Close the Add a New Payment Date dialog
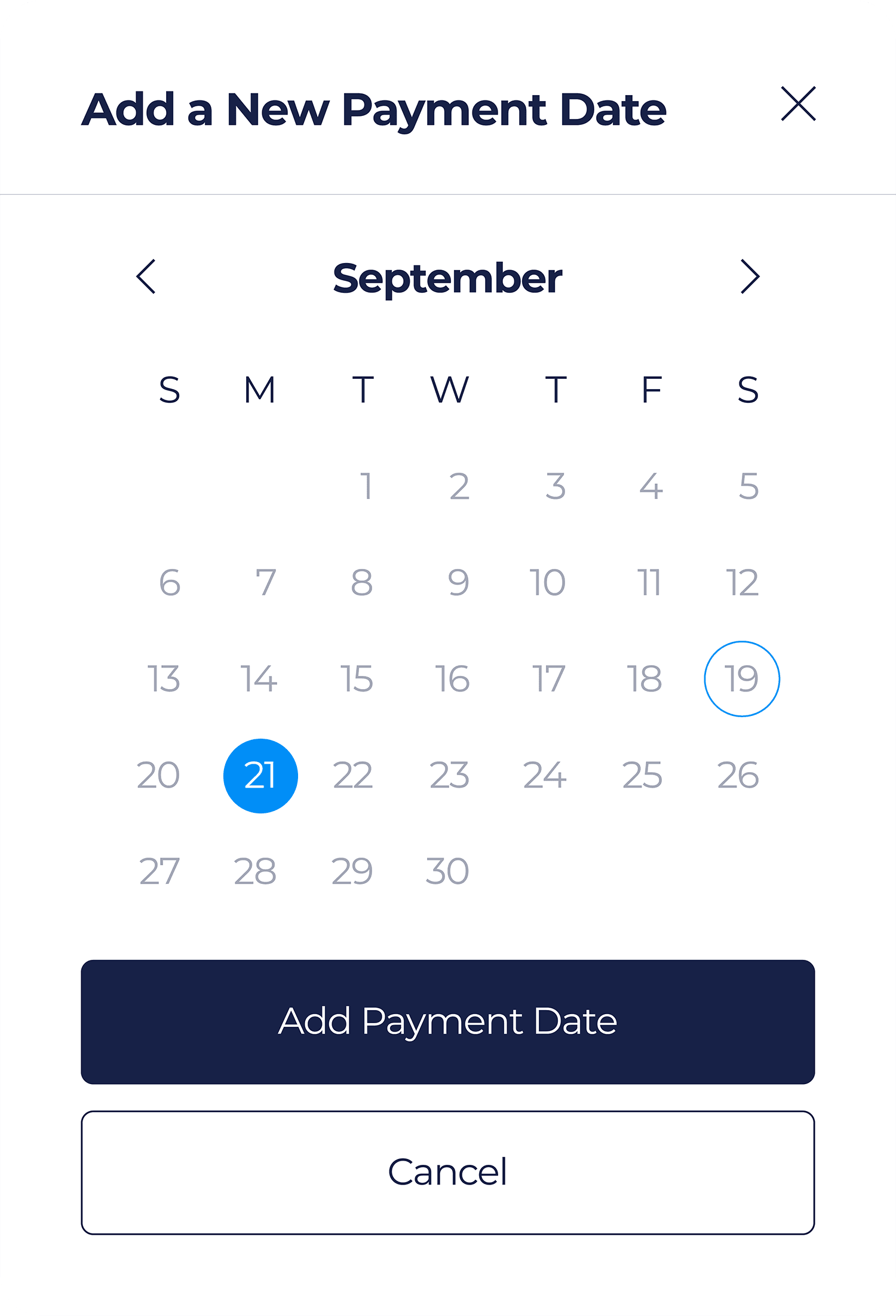 click(x=798, y=104)
